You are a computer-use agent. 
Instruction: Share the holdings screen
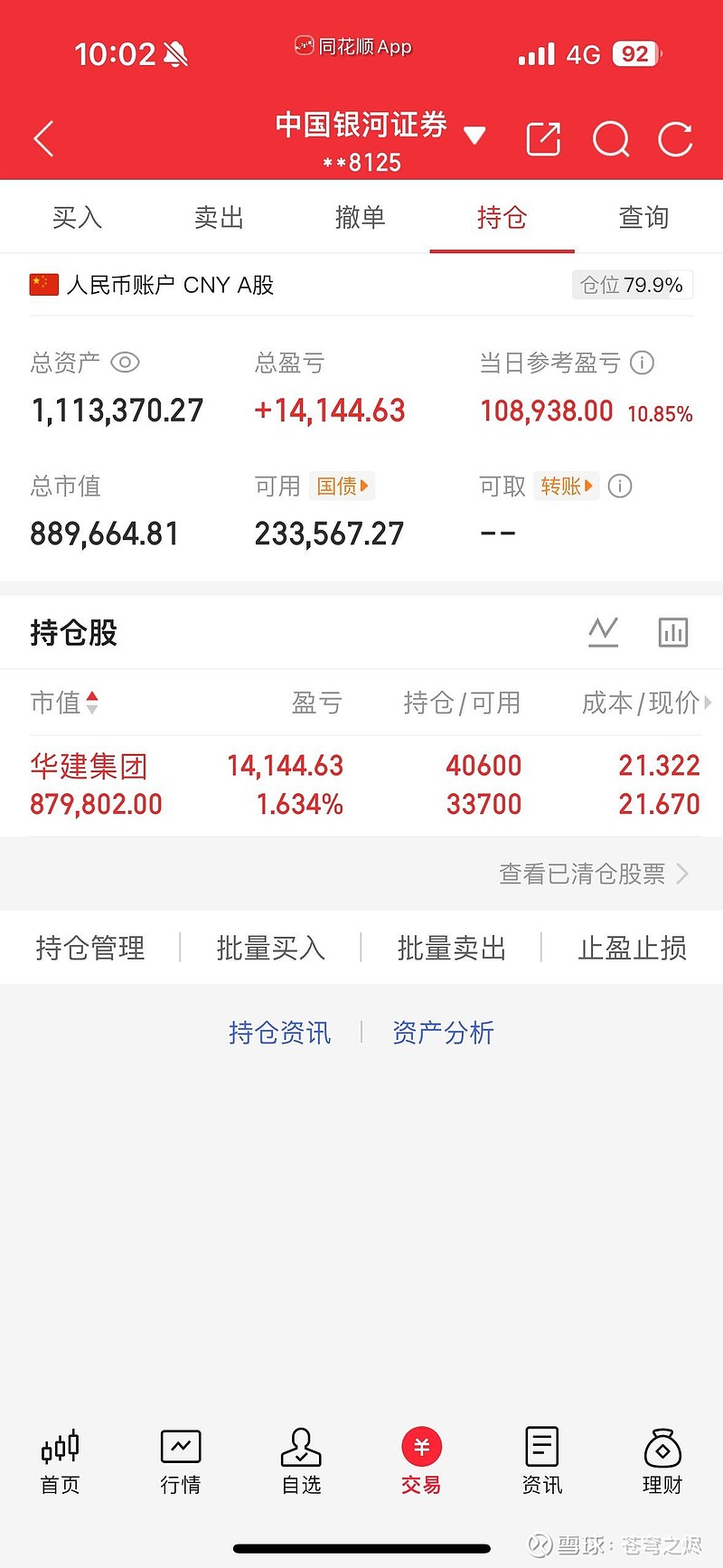click(543, 139)
